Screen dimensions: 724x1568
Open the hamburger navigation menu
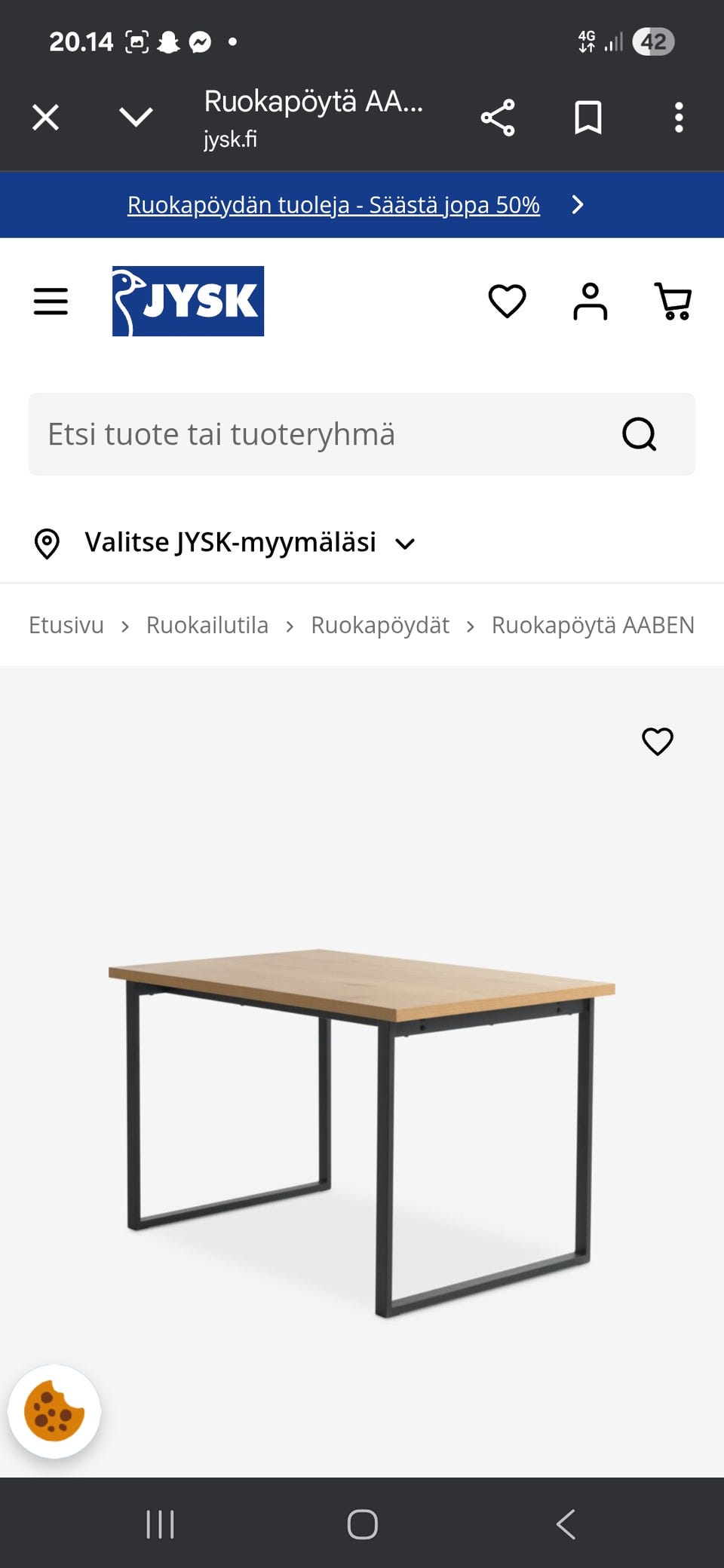[51, 300]
